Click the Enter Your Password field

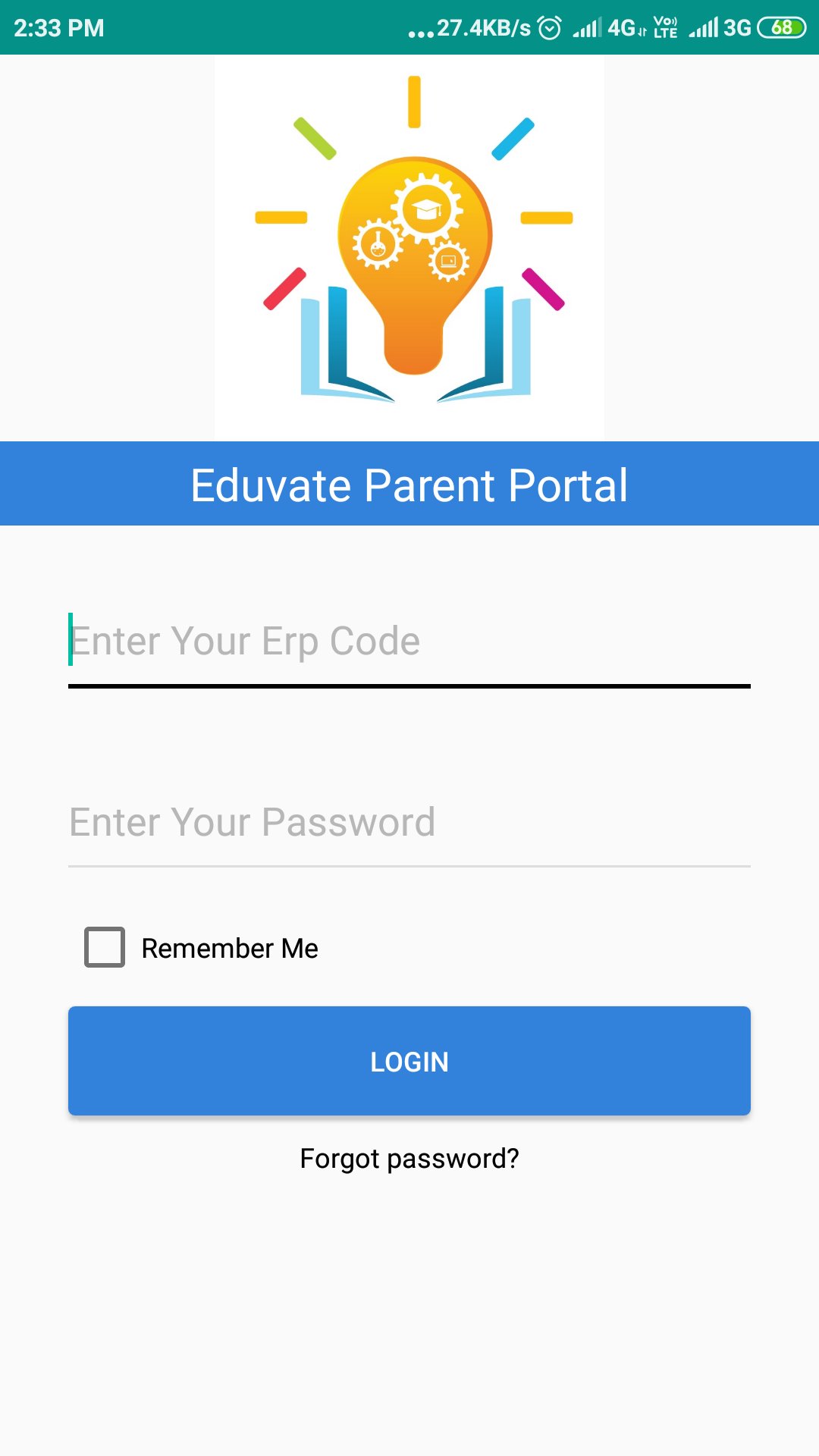[x=409, y=821]
